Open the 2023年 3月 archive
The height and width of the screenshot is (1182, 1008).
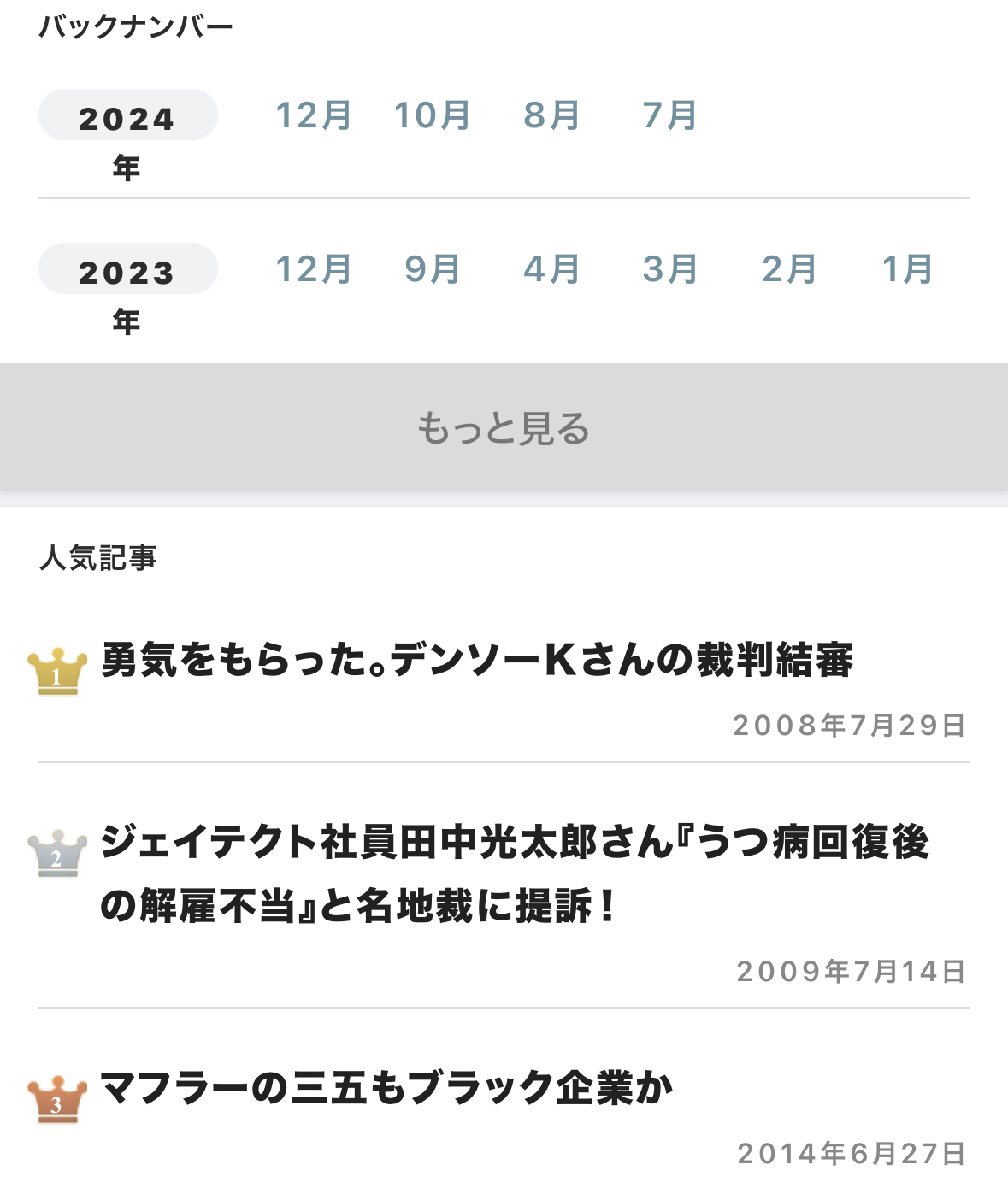(670, 269)
